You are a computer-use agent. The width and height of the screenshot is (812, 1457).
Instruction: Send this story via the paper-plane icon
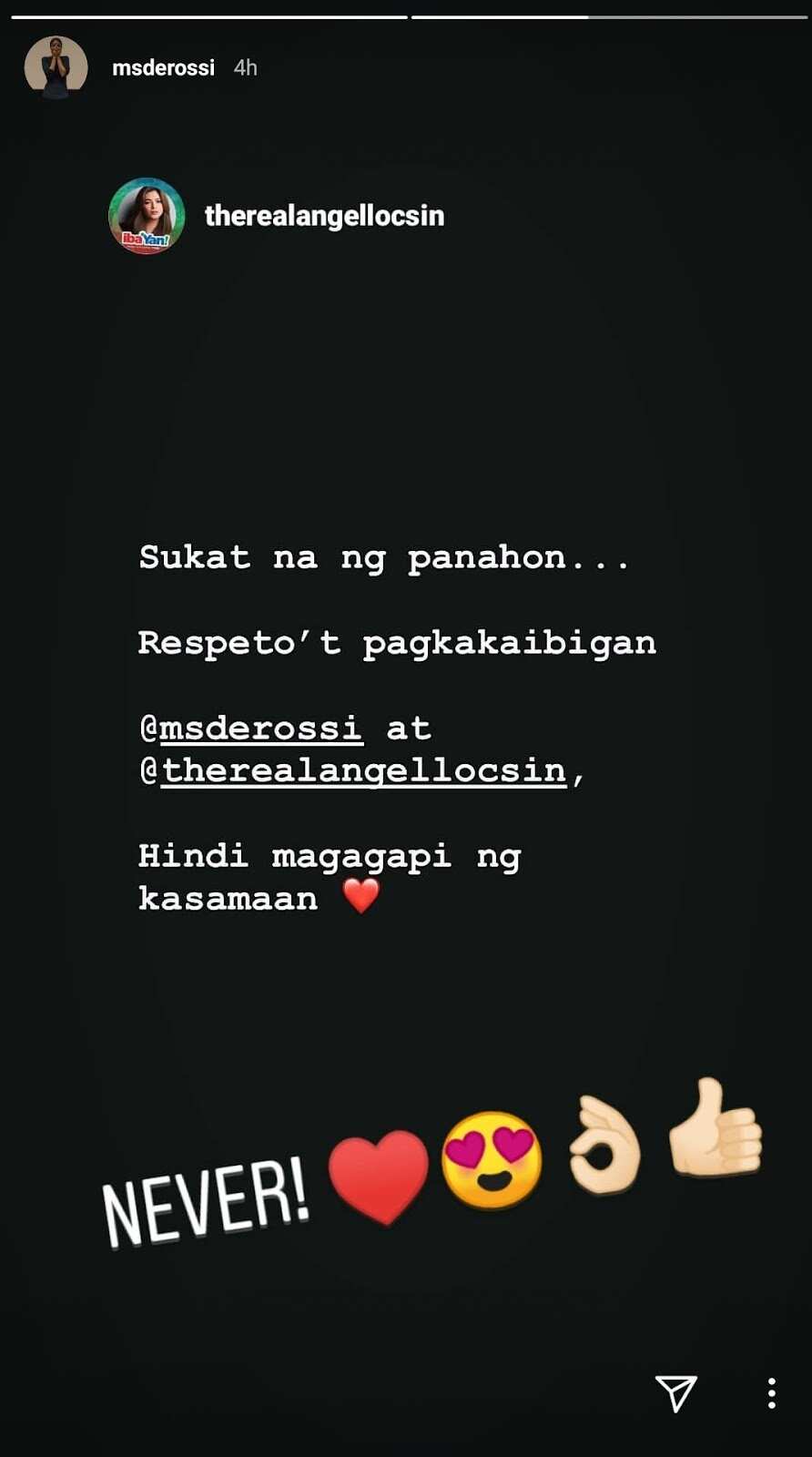click(x=676, y=1392)
